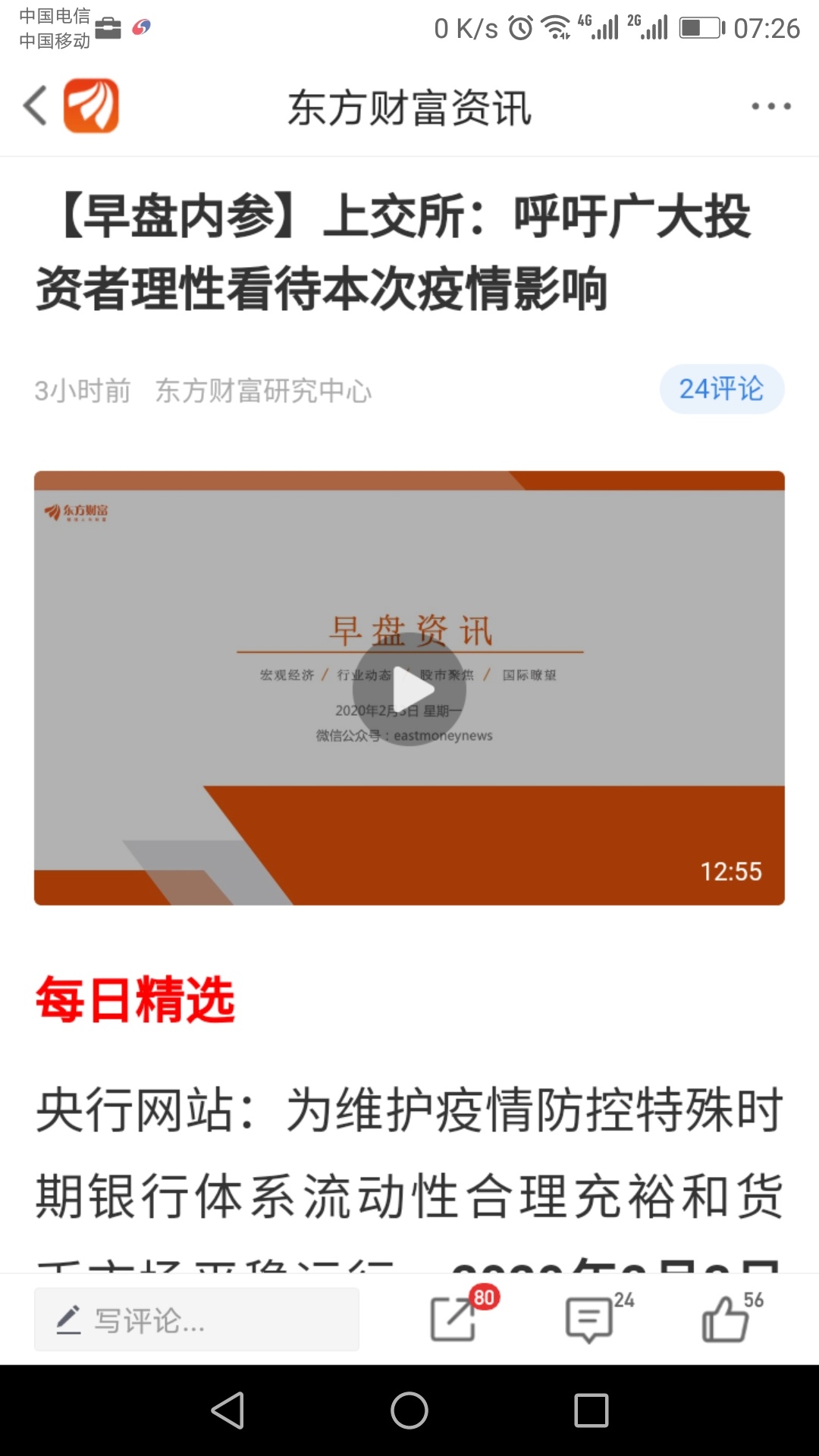View comments via the bottom comment icon
This screenshot has width=819, height=1456.
click(x=590, y=1319)
